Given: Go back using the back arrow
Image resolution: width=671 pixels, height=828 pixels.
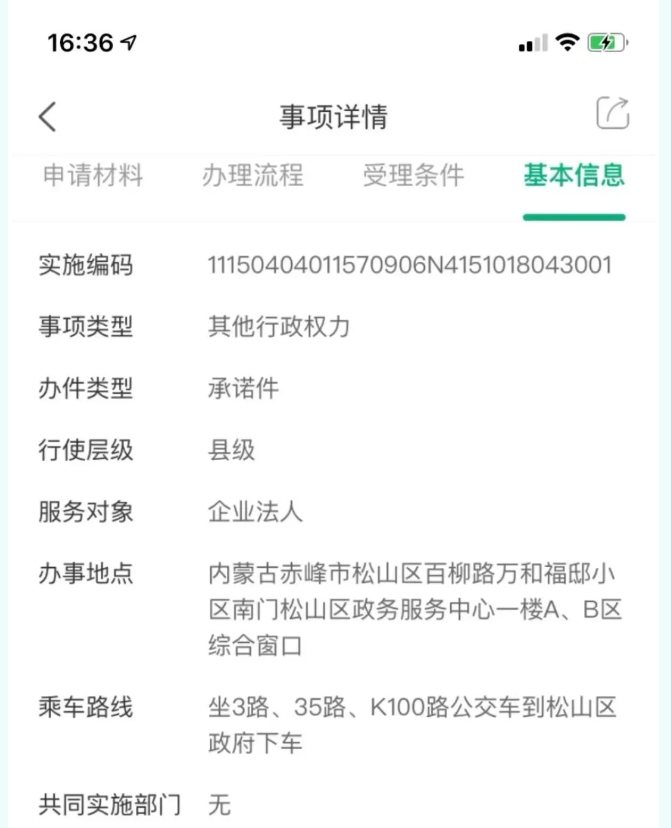Looking at the screenshot, I should pos(47,116).
